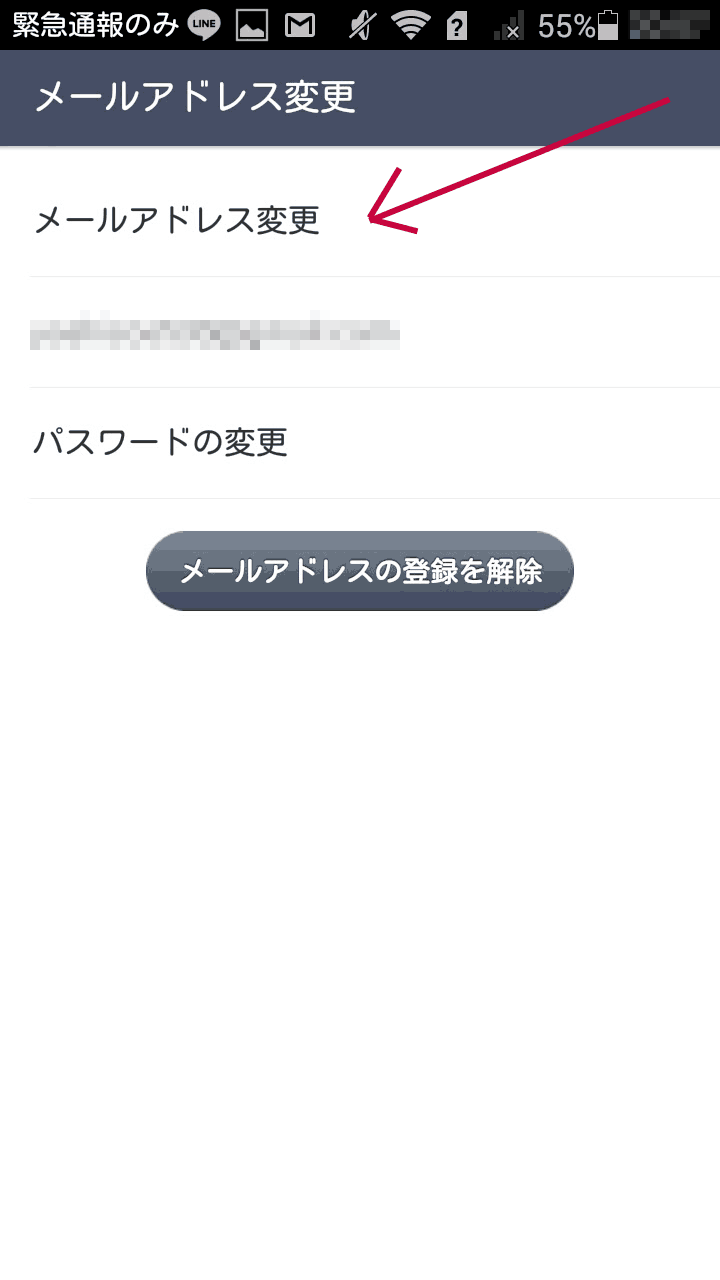Open パスワードの変更 setting
The height and width of the screenshot is (1280, 720).
161,442
